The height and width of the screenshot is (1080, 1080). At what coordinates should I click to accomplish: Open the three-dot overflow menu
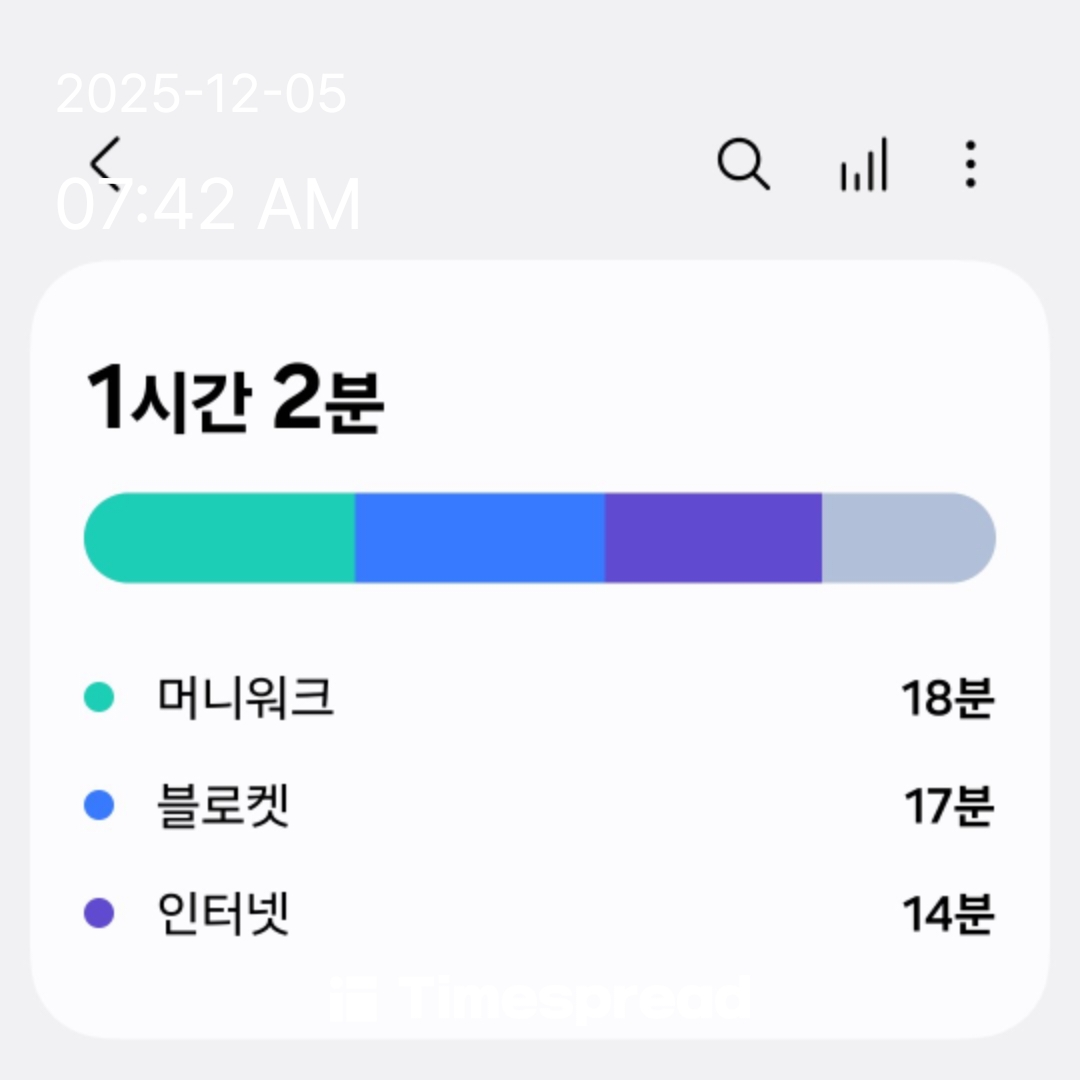point(969,164)
